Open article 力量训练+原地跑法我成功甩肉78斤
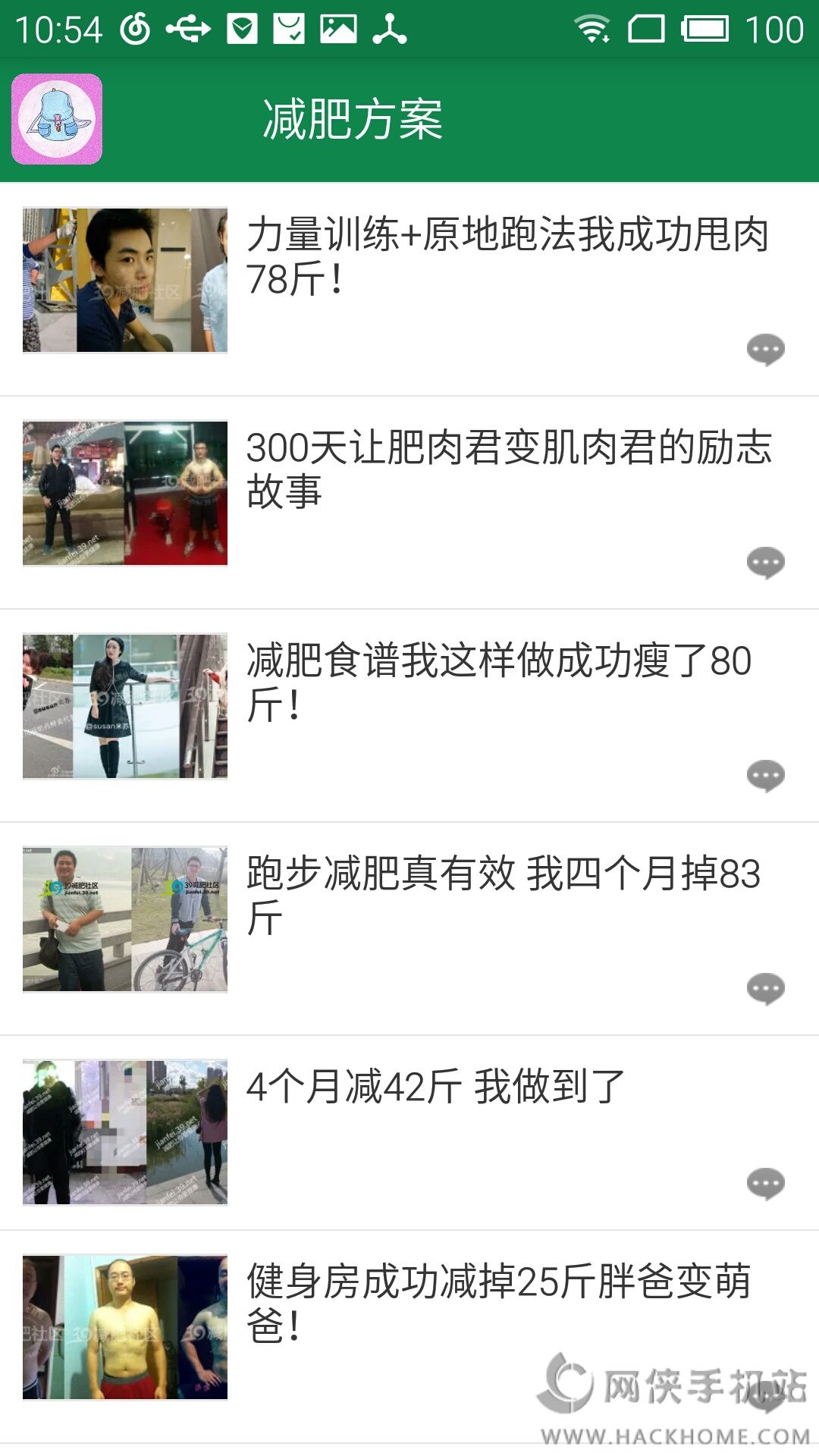Image resolution: width=819 pixels, height=1456 pixels. 507,256
